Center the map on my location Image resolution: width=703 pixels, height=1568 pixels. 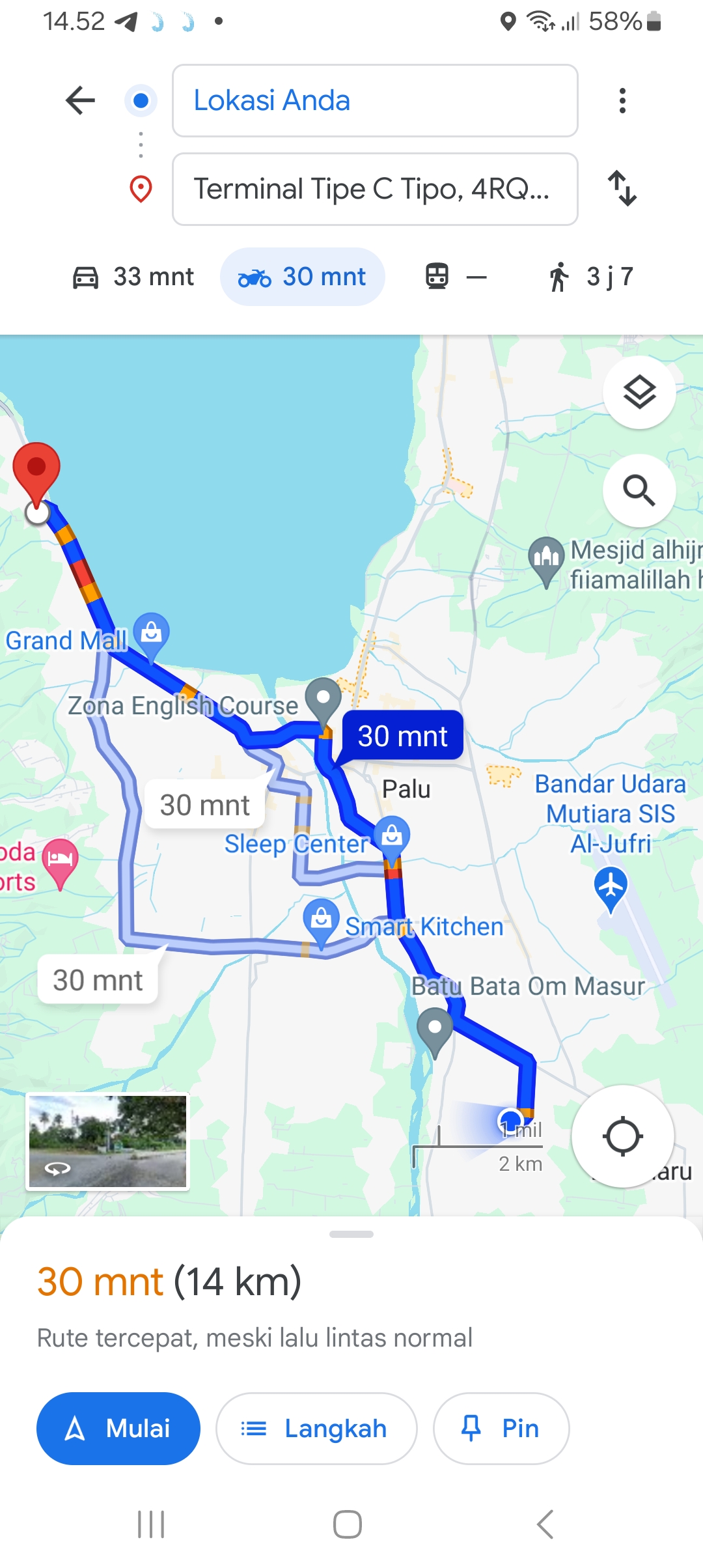point(623,1136)
